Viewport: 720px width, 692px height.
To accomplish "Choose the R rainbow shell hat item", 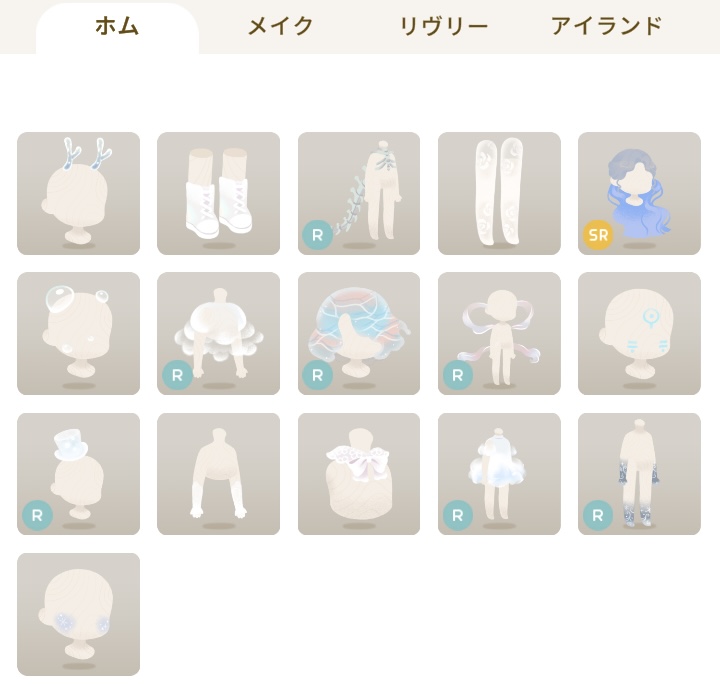I will point(358,333).
